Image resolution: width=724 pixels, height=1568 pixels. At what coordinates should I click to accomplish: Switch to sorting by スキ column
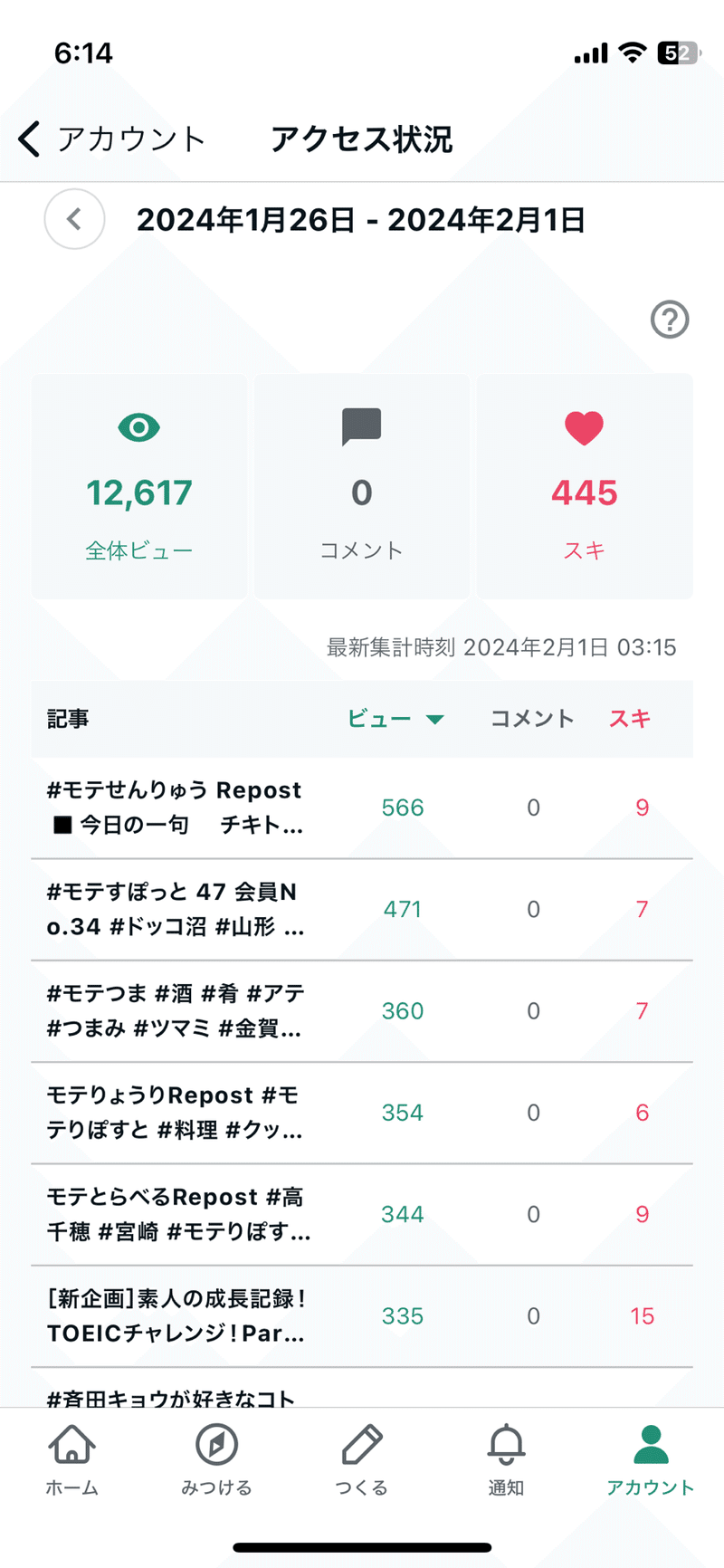point(629,719)
